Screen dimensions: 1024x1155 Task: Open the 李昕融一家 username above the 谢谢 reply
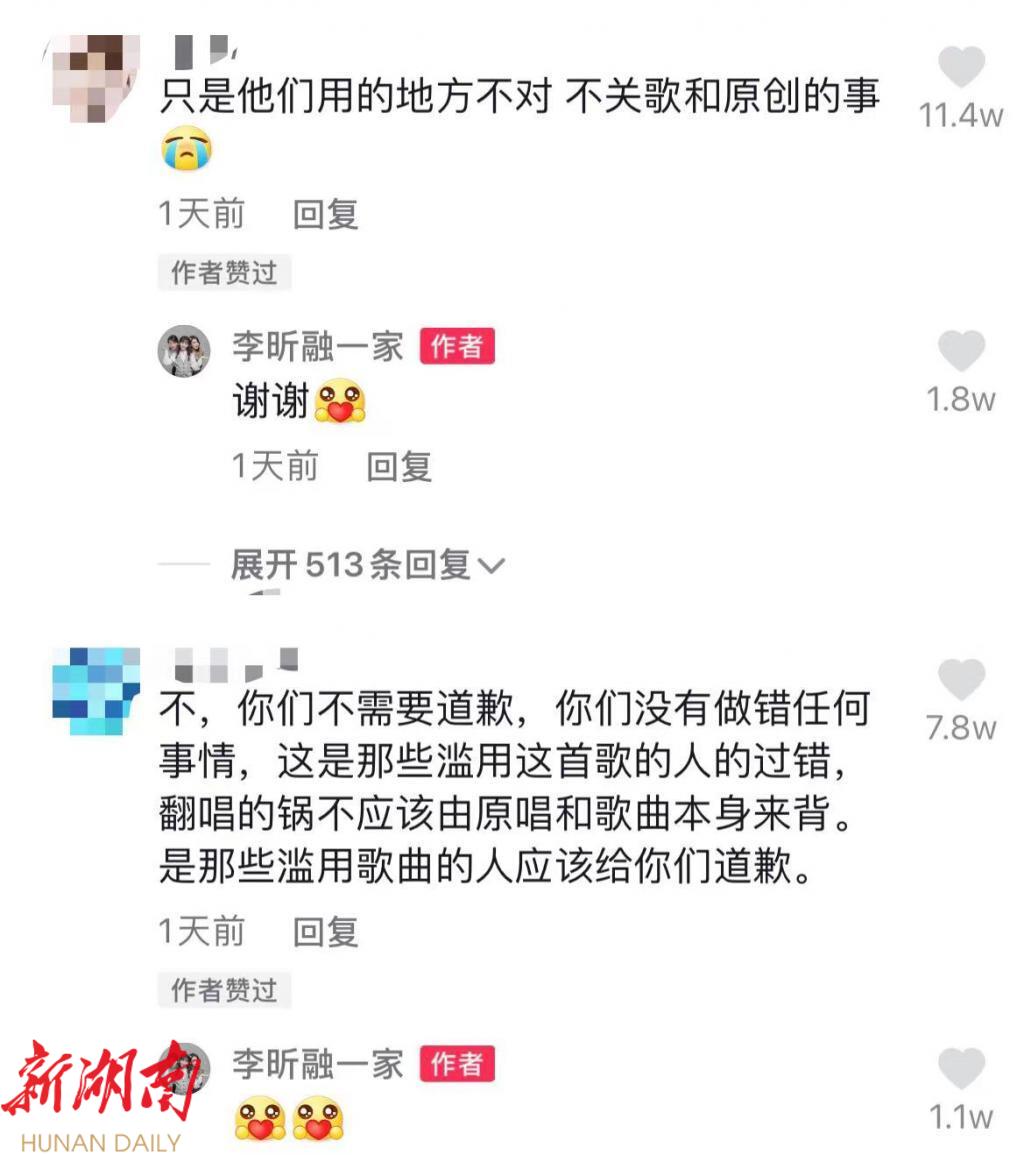317,347
